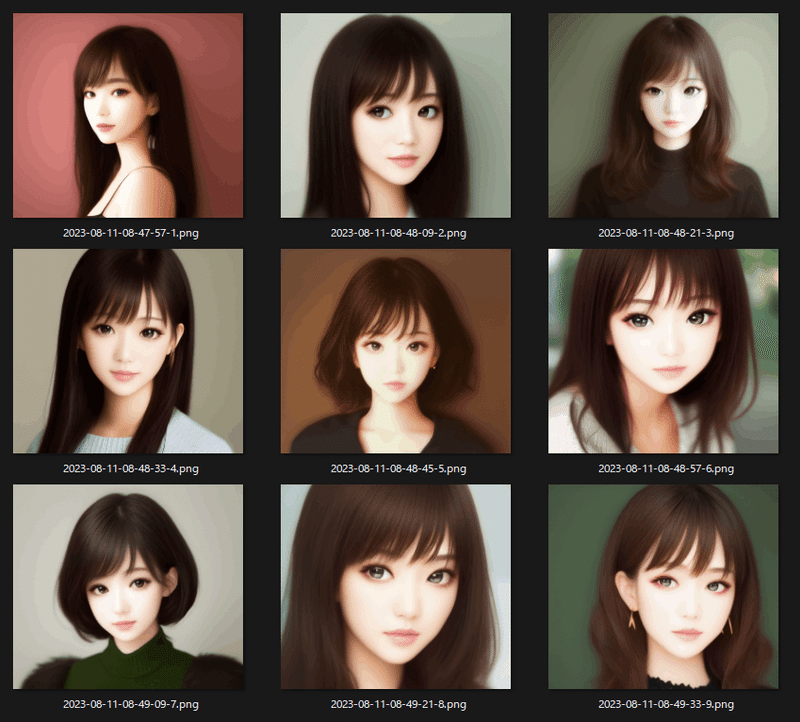Select image 2023-08-11-08-49-09-7.png
This screenshot has height=722, width=800.
pos(128,587)
